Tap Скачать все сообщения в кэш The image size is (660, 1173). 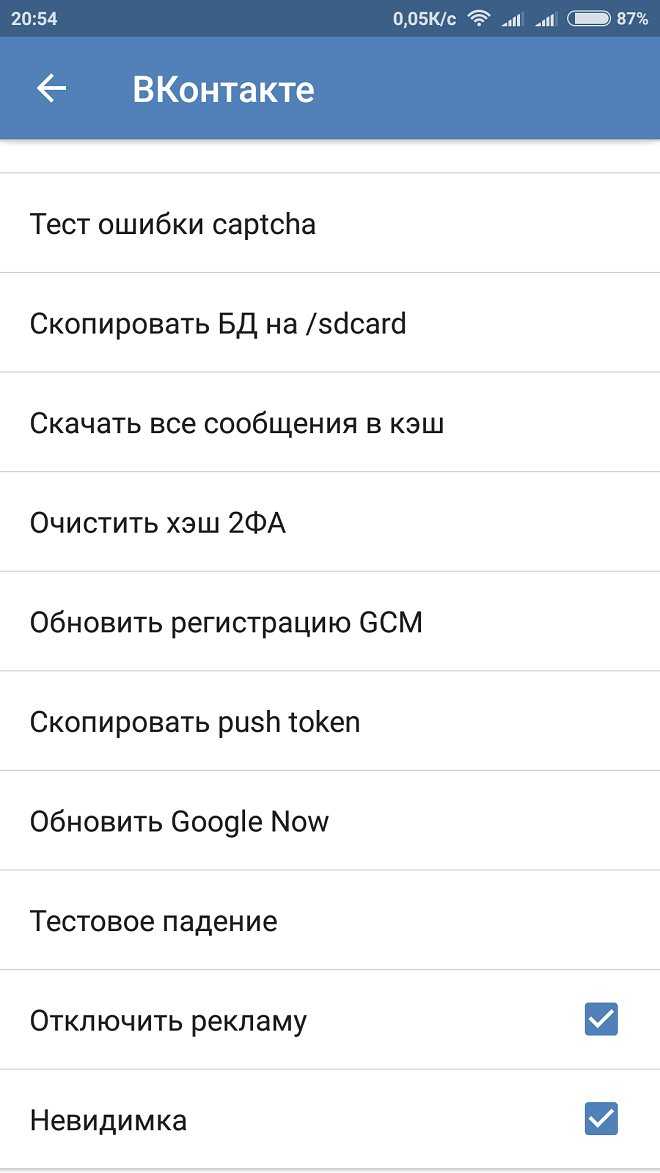330,422
